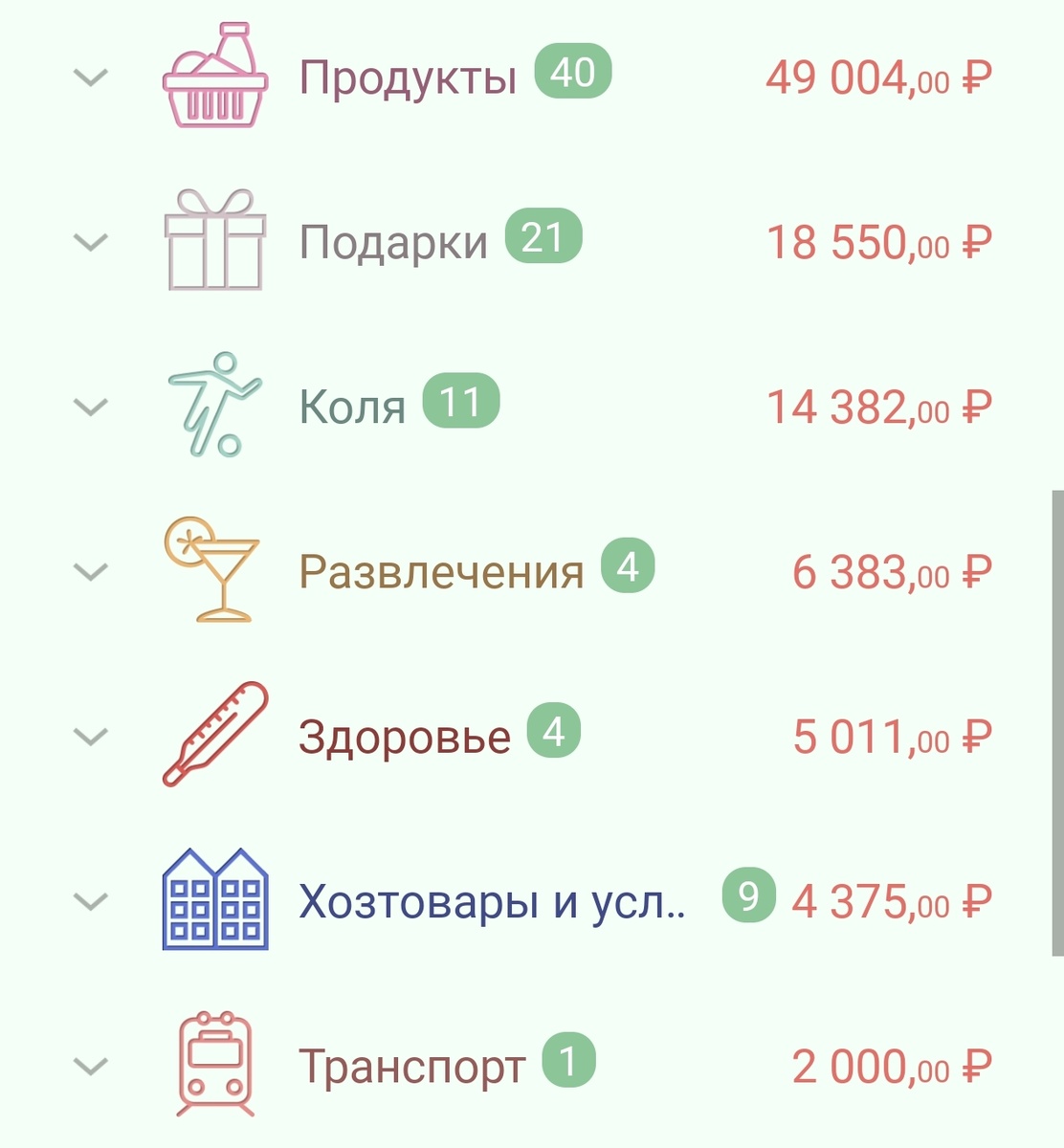The image size is (1064, 1148).
Task: Click the Здоровье thermometer icon
Action: [x=217, y=735]
